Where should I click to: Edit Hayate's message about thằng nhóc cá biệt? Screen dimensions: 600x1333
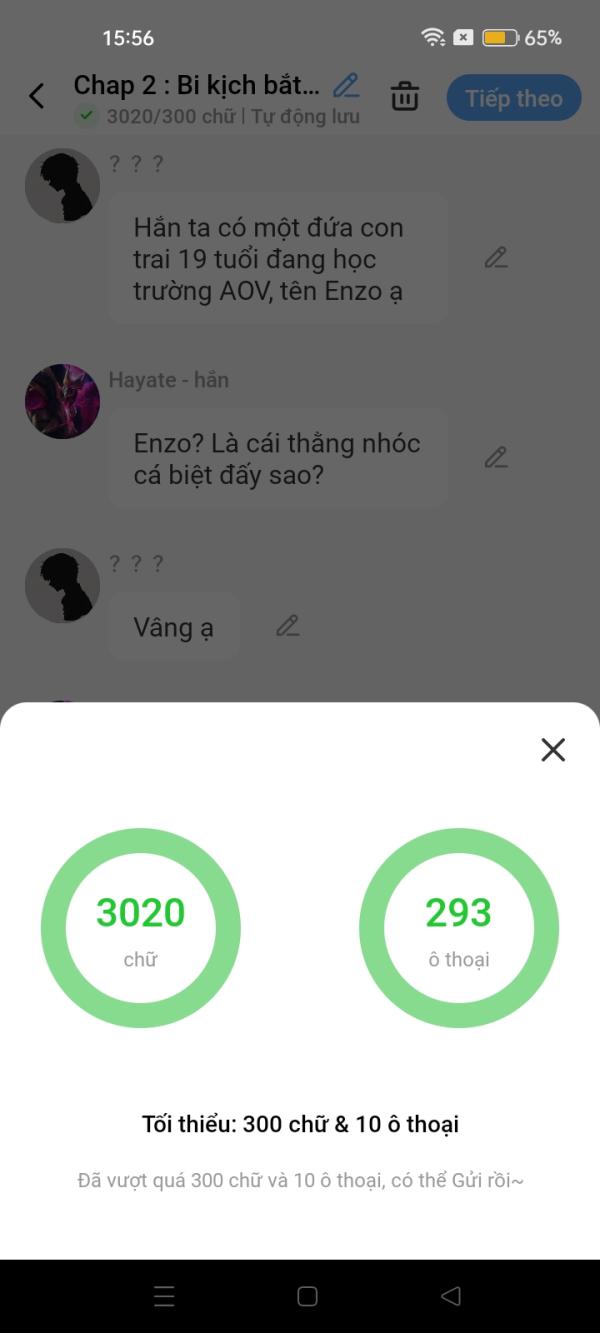click(x=496, y=458)
